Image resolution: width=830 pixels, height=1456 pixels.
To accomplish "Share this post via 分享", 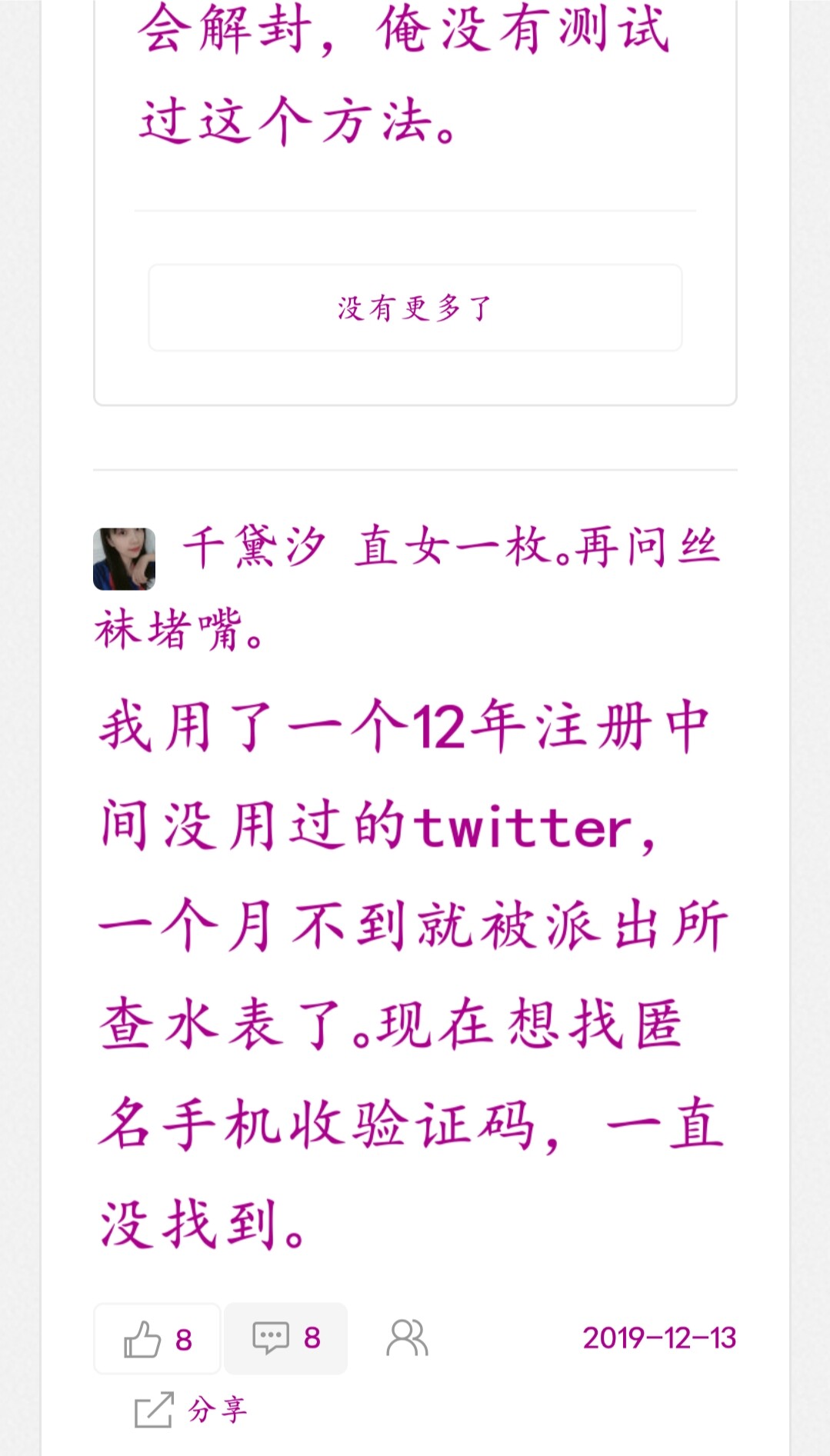I will pyautogui.click(x=190, y=1410).
